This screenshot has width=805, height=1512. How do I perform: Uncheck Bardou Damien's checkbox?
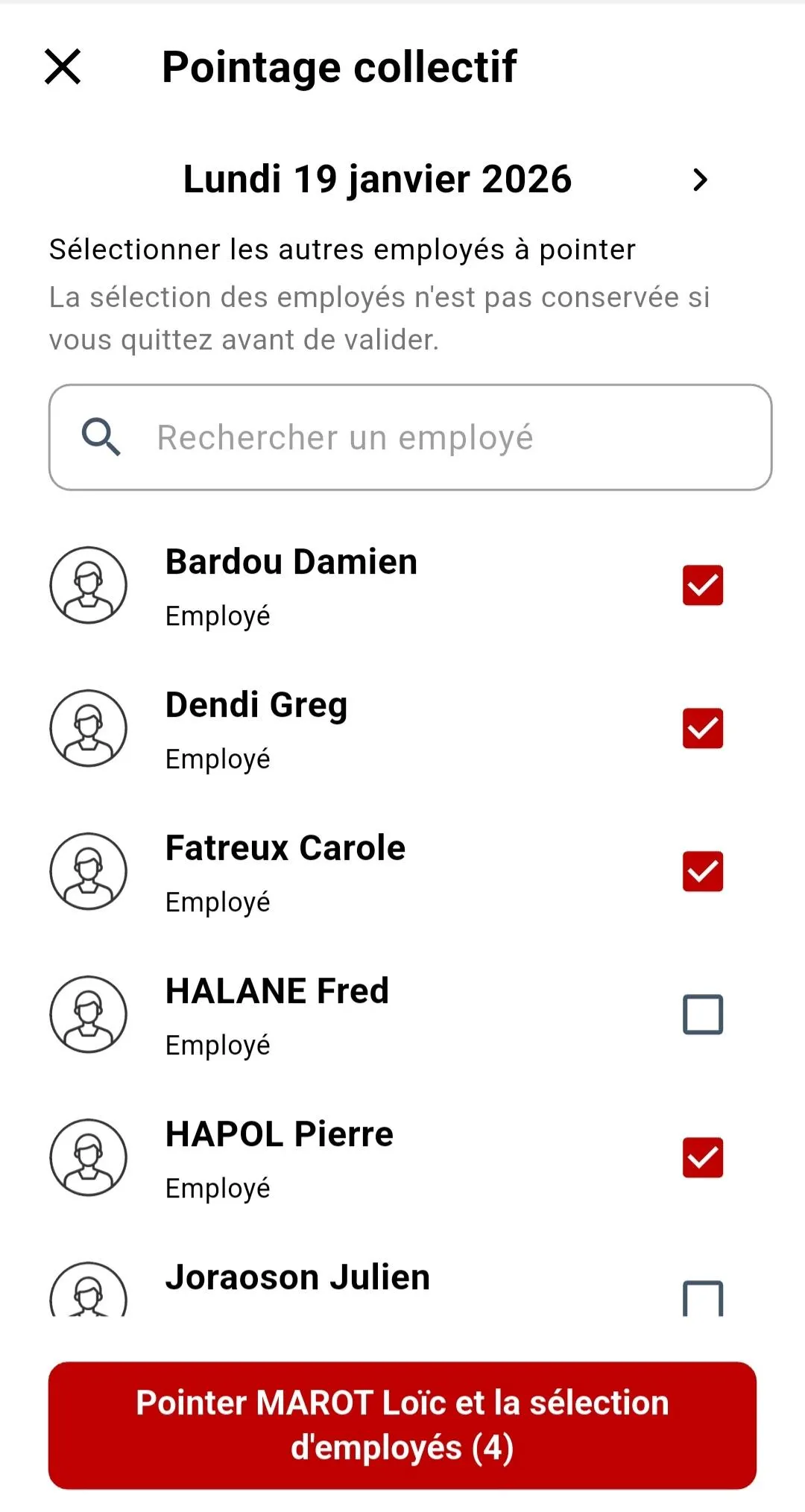coord(703,585)
